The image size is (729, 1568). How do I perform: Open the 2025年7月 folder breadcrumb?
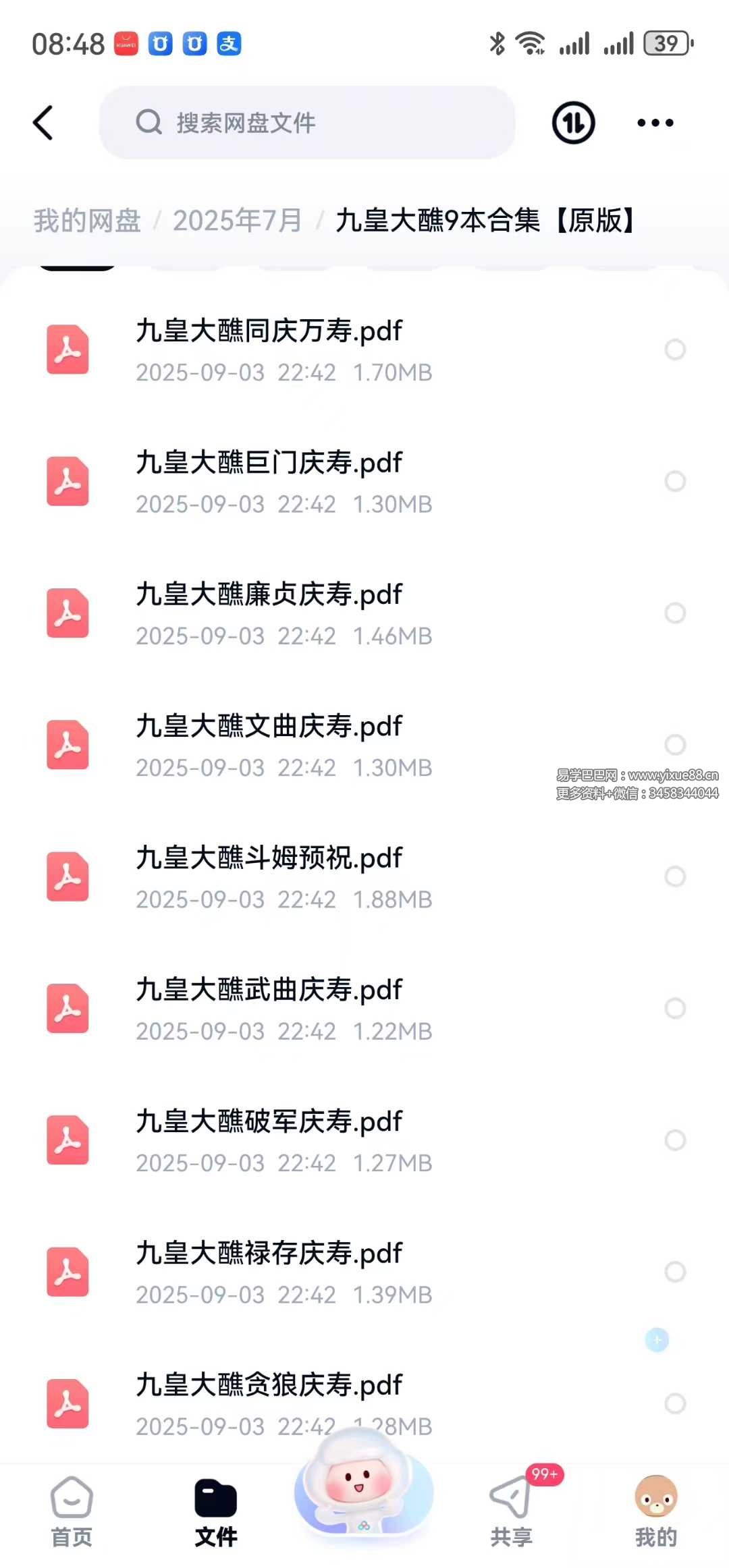coord(238,220)
